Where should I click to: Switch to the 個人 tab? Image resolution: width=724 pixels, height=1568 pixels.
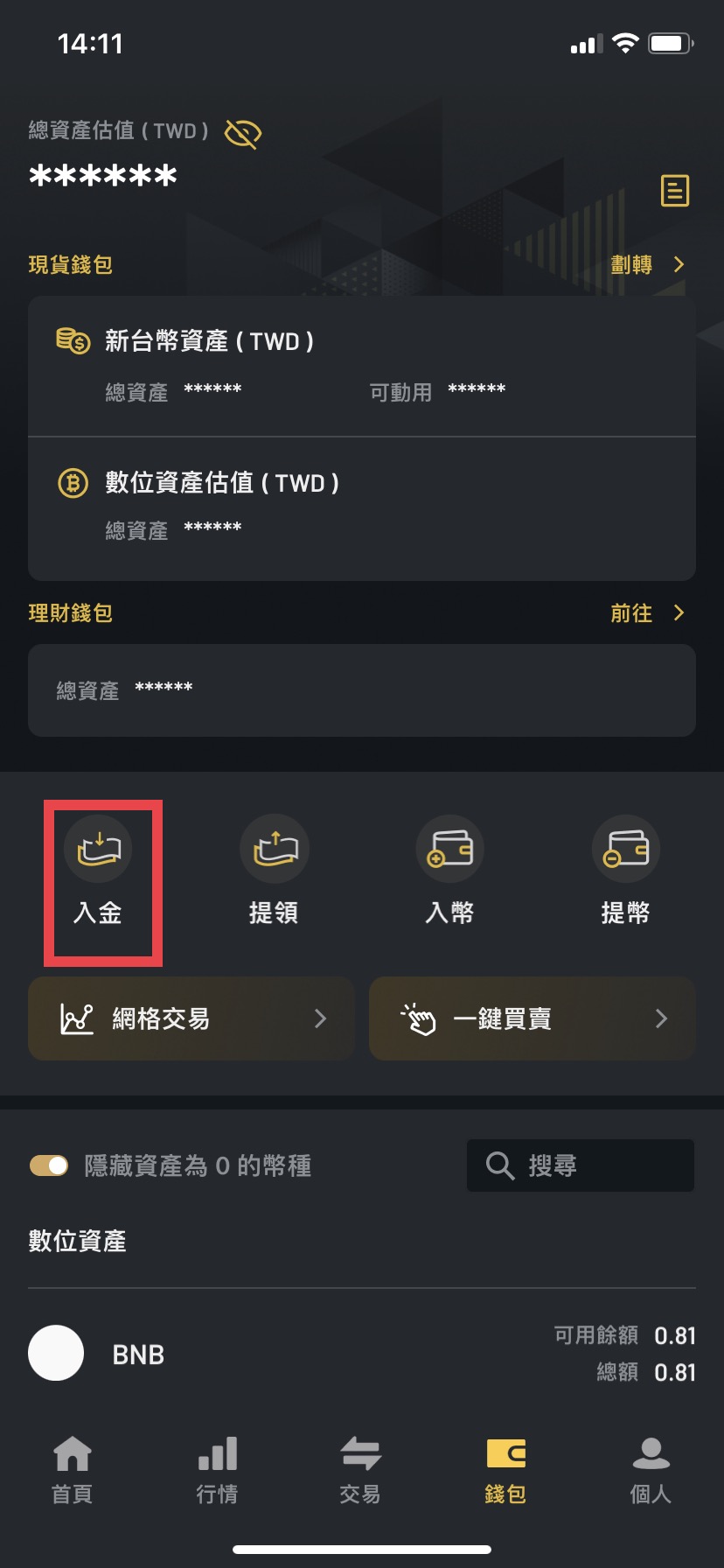651,1470
